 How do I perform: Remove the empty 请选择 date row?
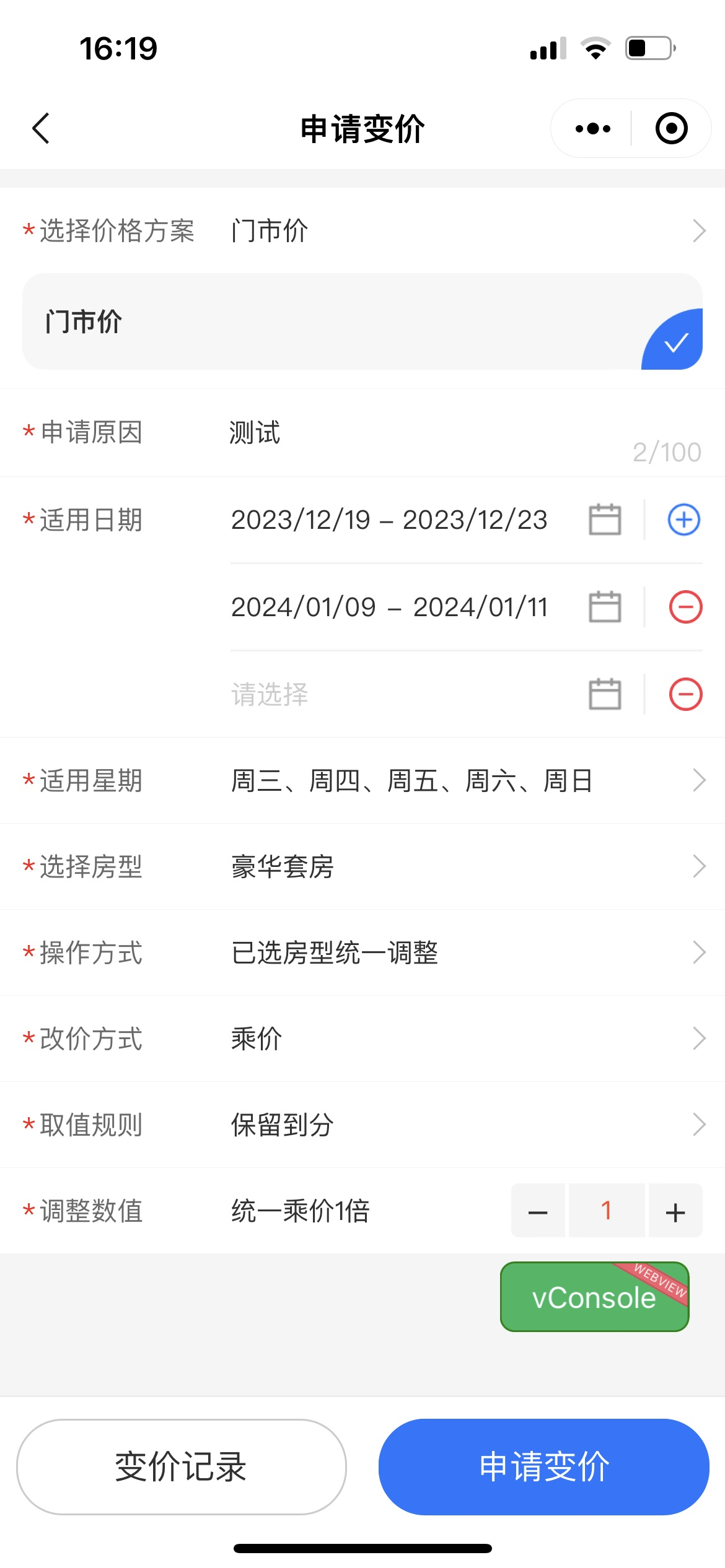point(685,694)
